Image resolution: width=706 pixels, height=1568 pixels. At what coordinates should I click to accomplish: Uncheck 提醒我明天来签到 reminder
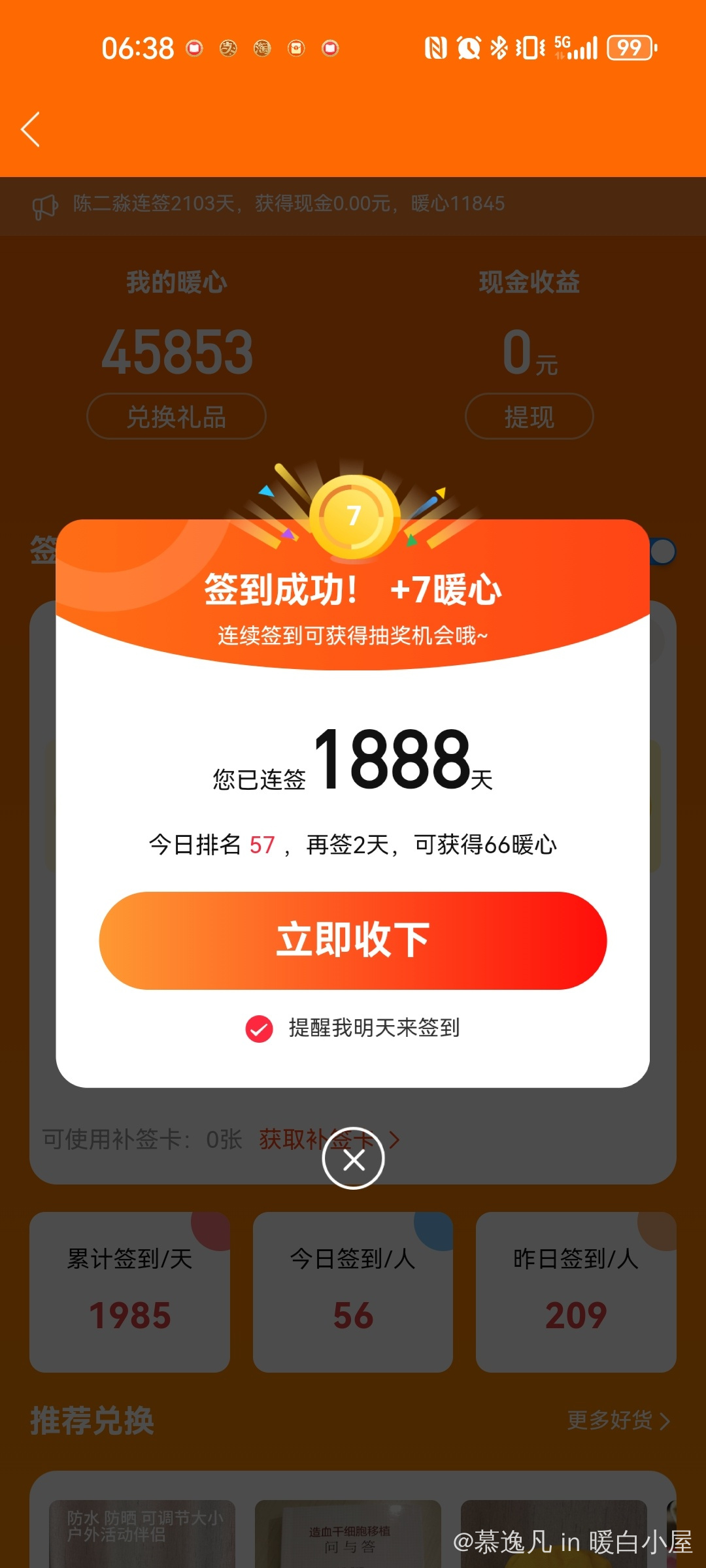(260, 1029)
